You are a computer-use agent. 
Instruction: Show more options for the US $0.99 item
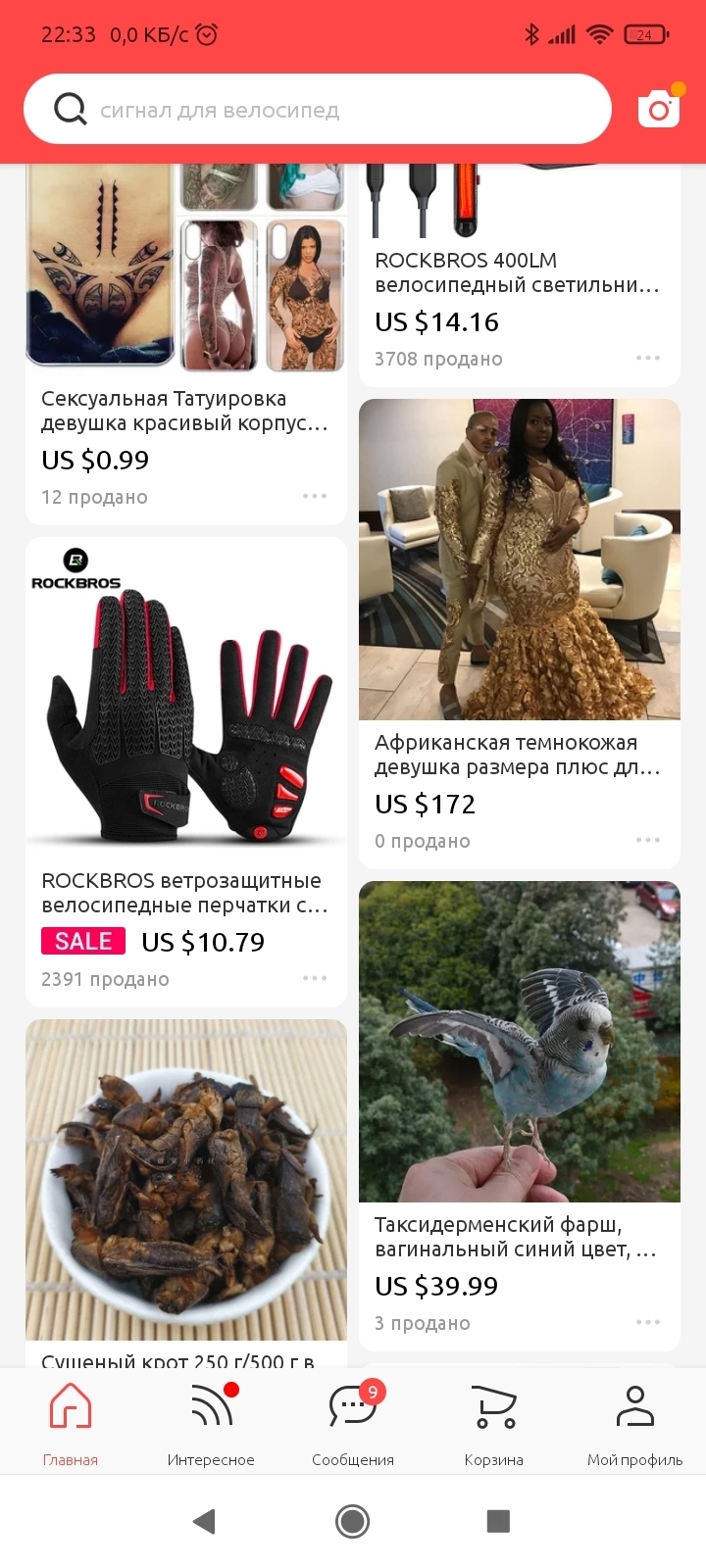pos(315,496)
